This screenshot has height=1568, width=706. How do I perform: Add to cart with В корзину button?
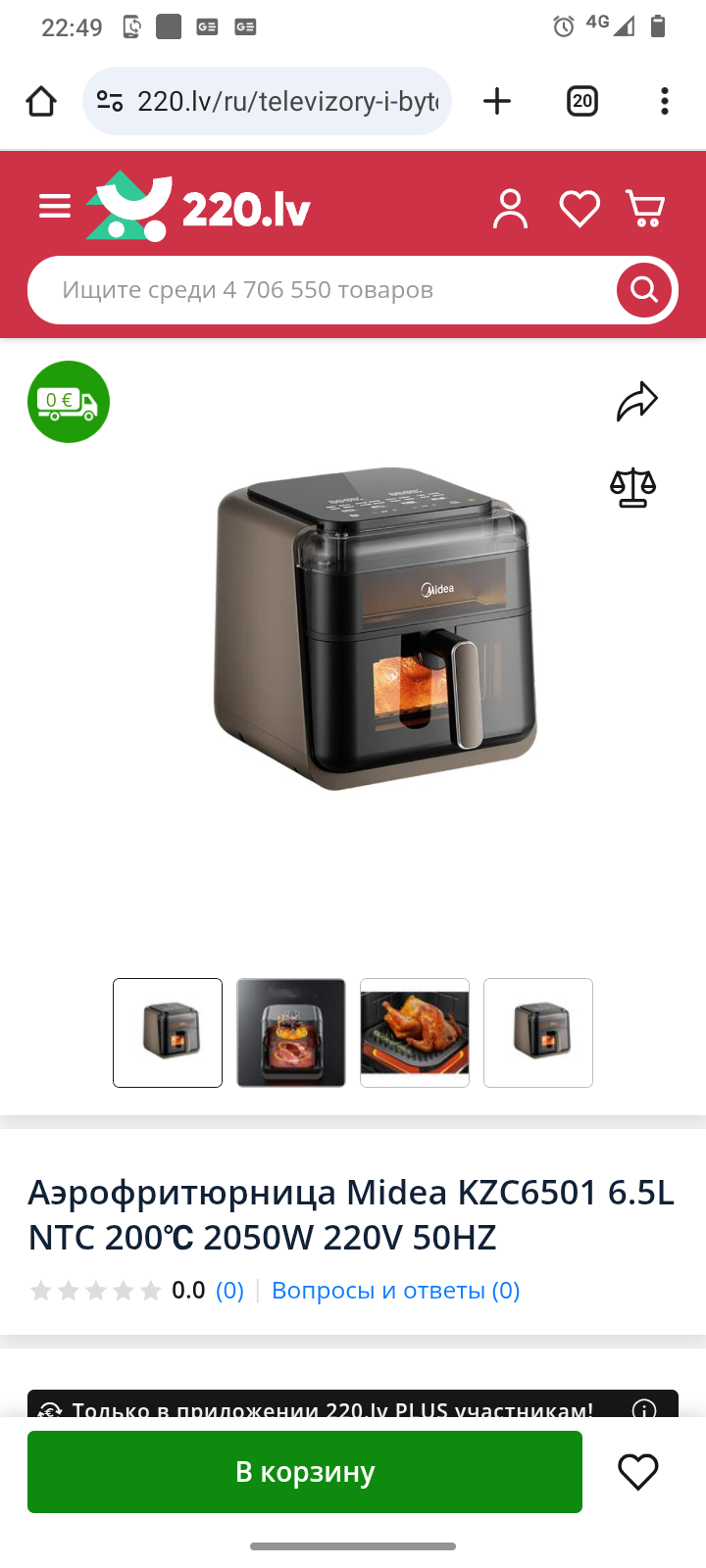305,1472
